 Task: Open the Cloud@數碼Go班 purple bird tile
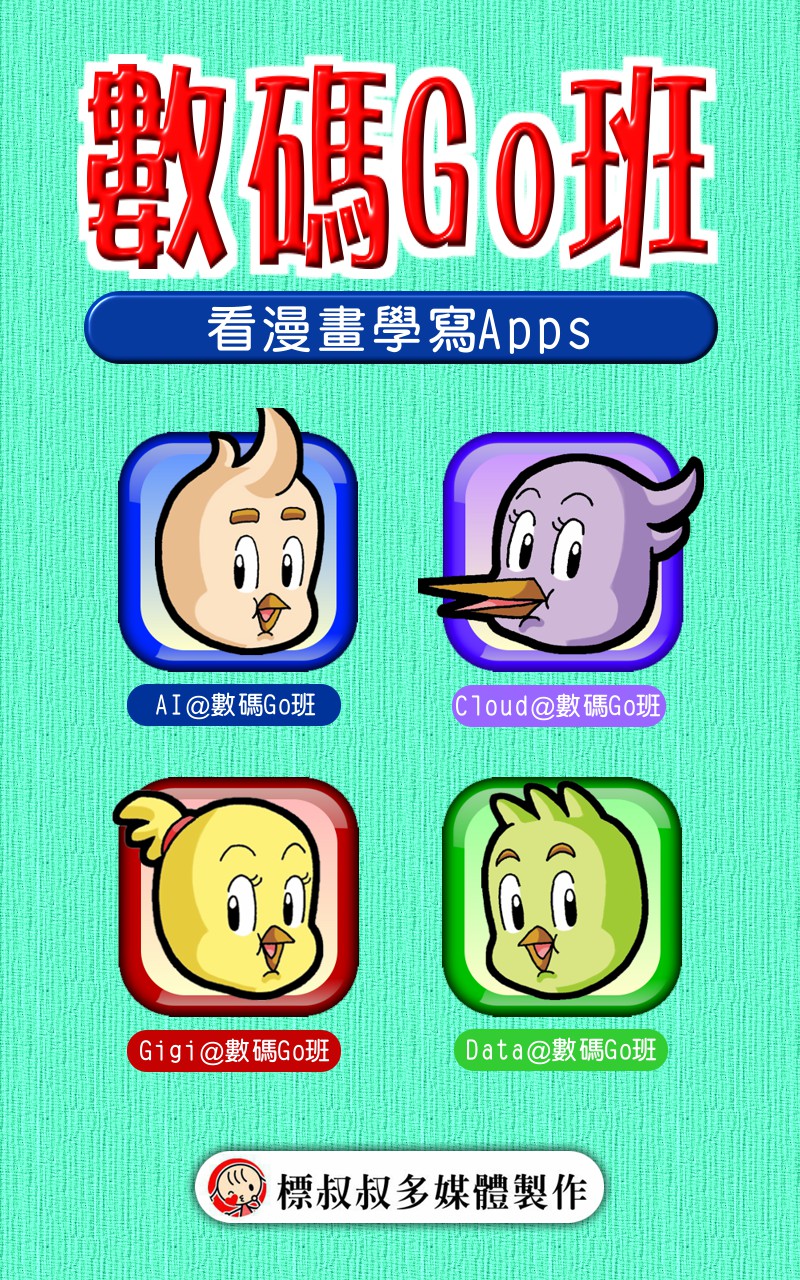(x=562, y=550)
